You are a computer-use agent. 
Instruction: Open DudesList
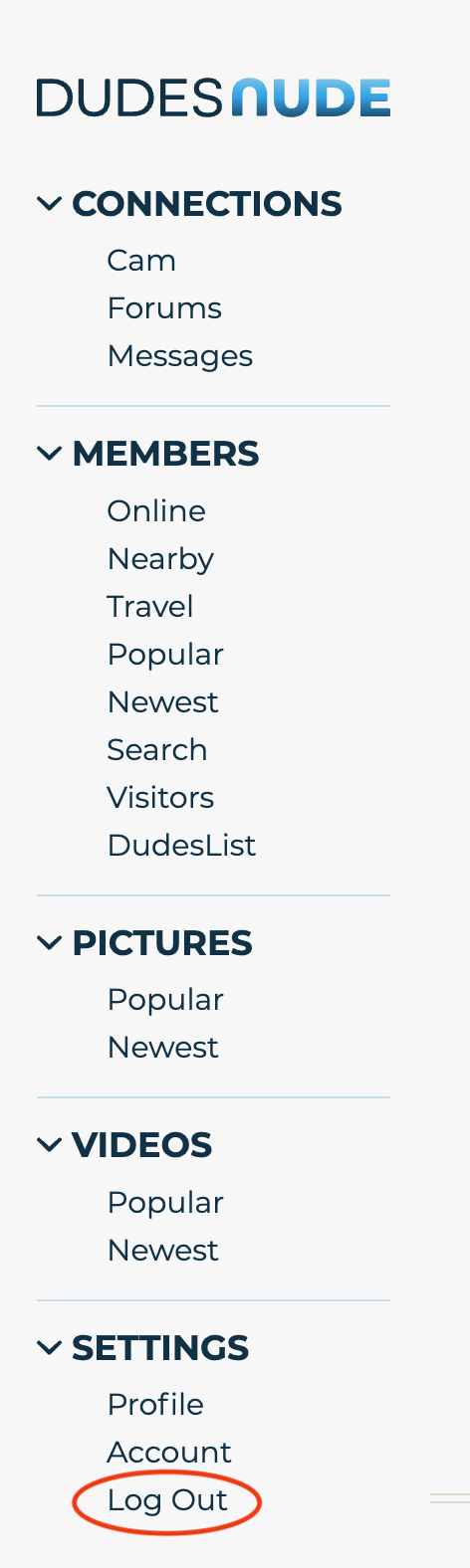pos(181,846)
